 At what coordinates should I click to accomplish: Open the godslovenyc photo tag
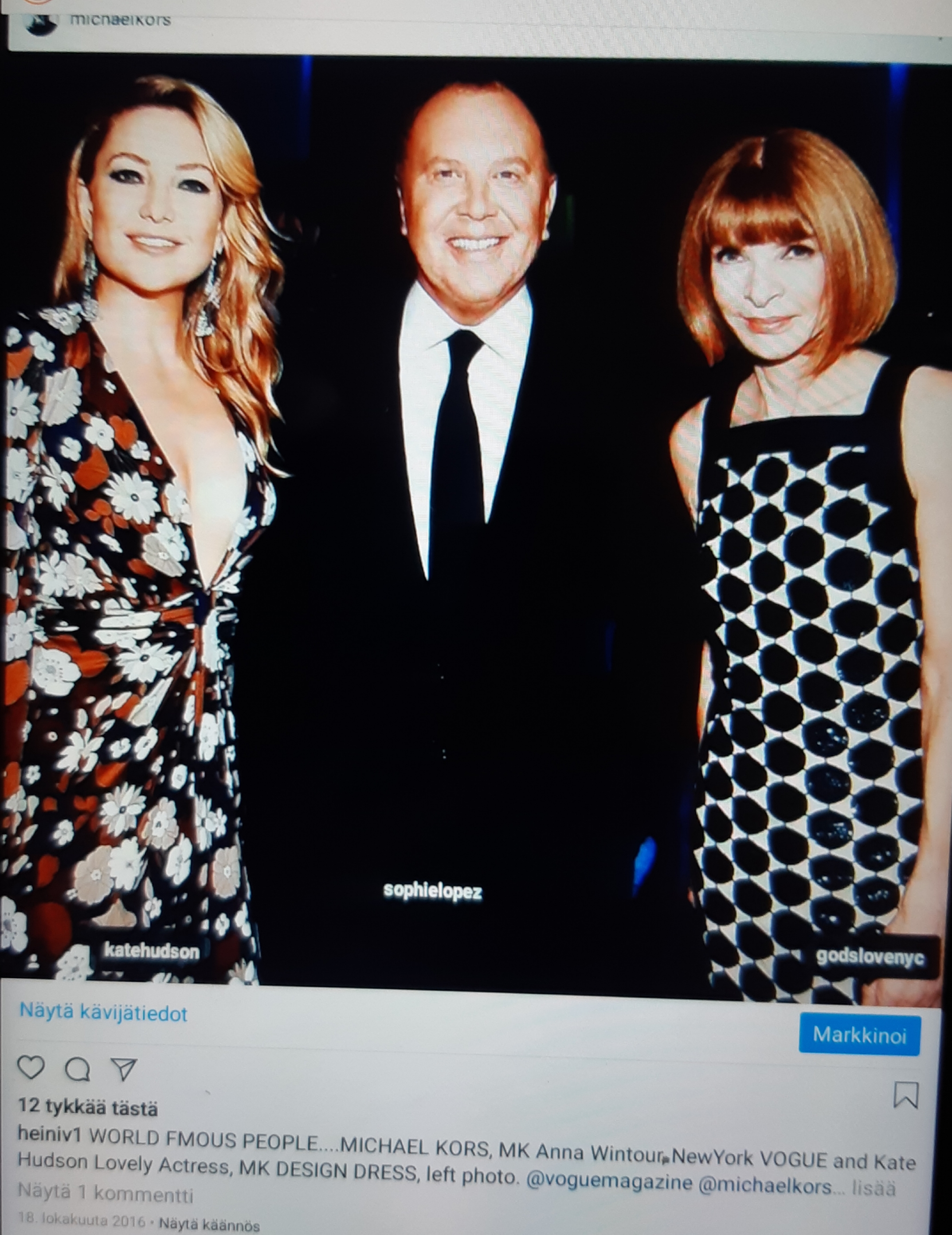coord(870,957)
